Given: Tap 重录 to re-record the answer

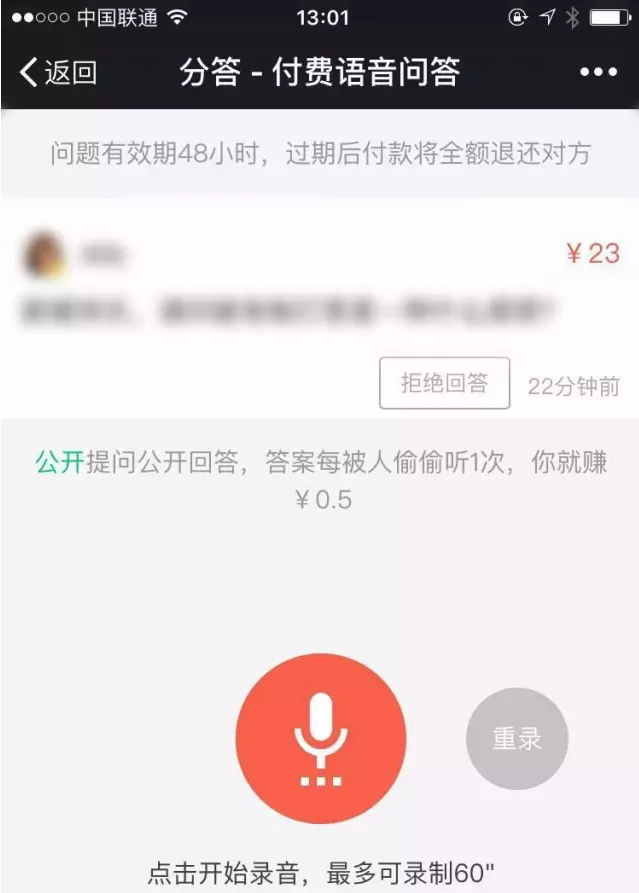Looking at the screenshot, I should (517, 739).
